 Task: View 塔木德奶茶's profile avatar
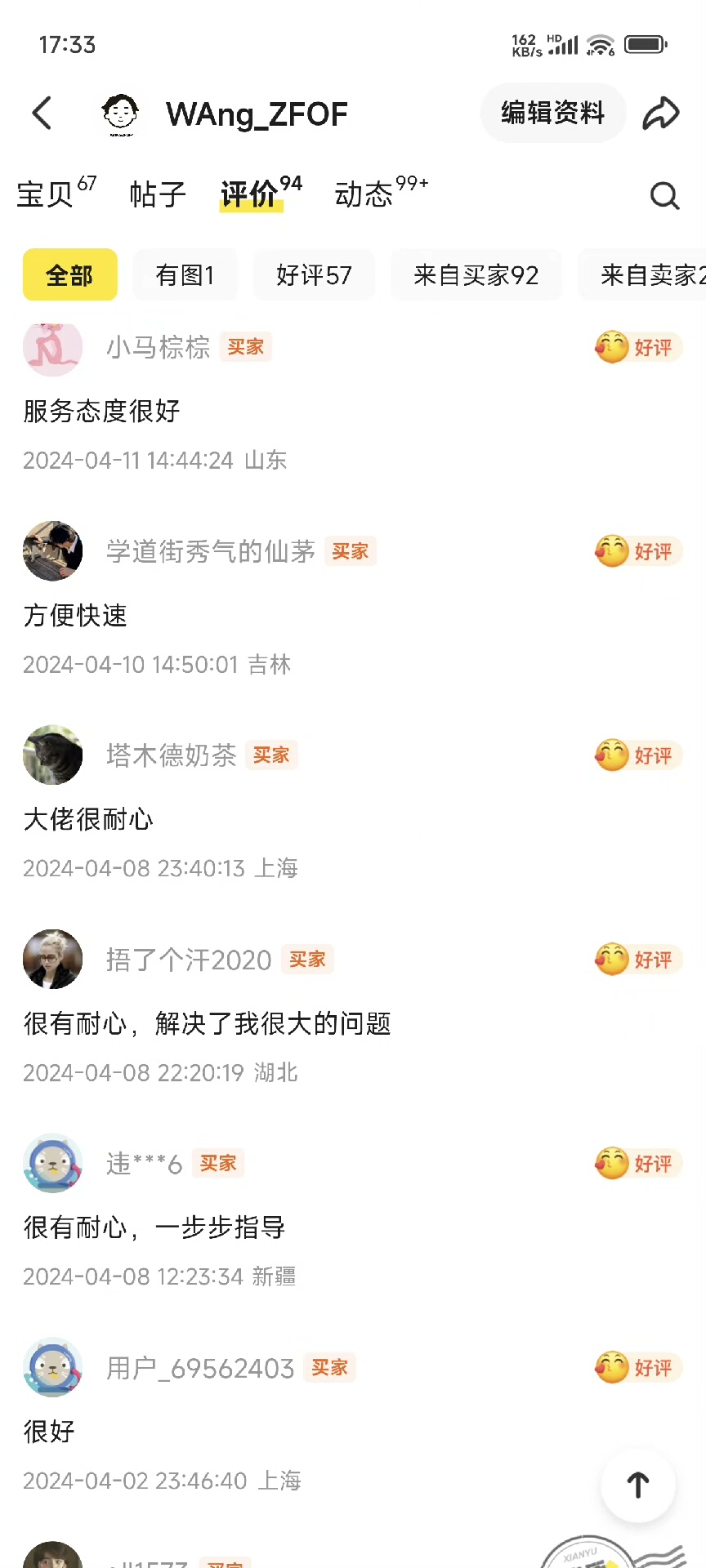click(52, 755)
